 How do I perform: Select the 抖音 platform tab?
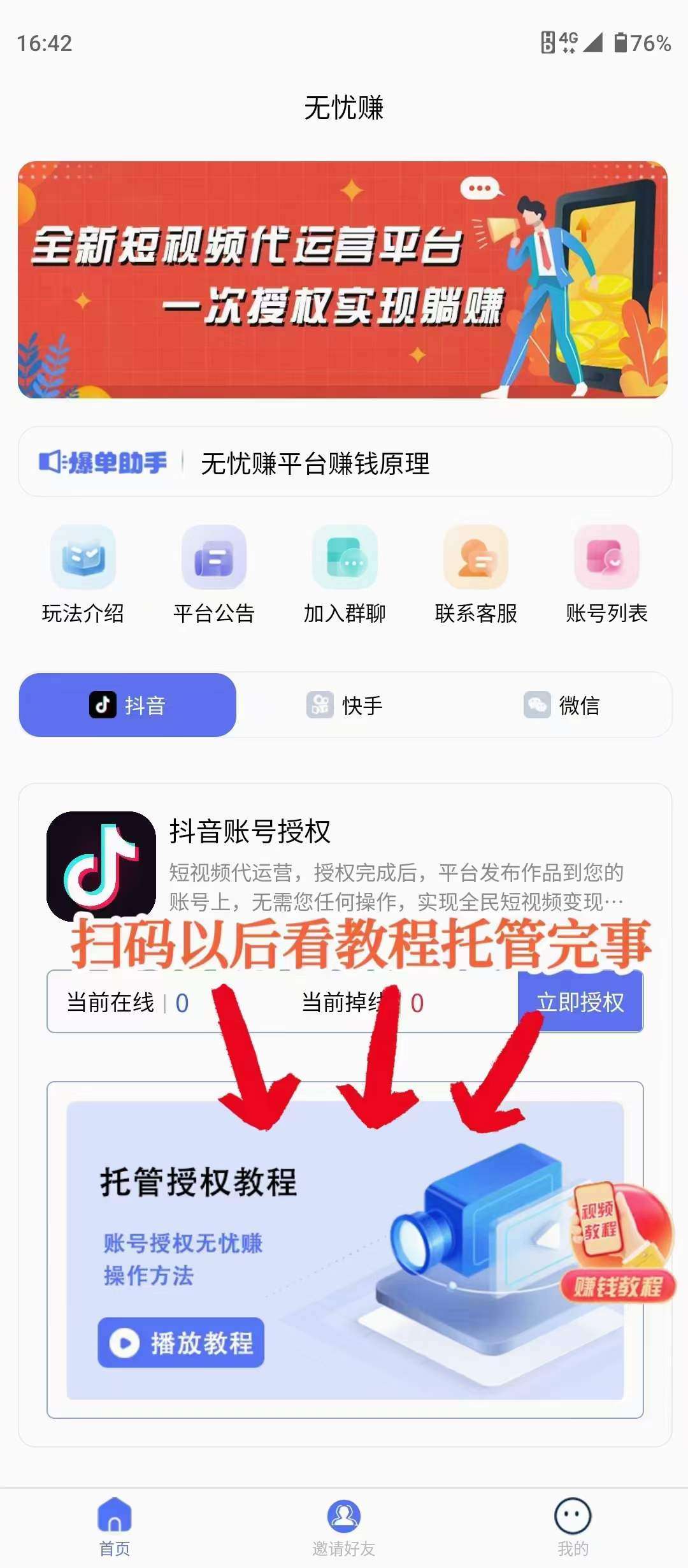coord(127,705)
